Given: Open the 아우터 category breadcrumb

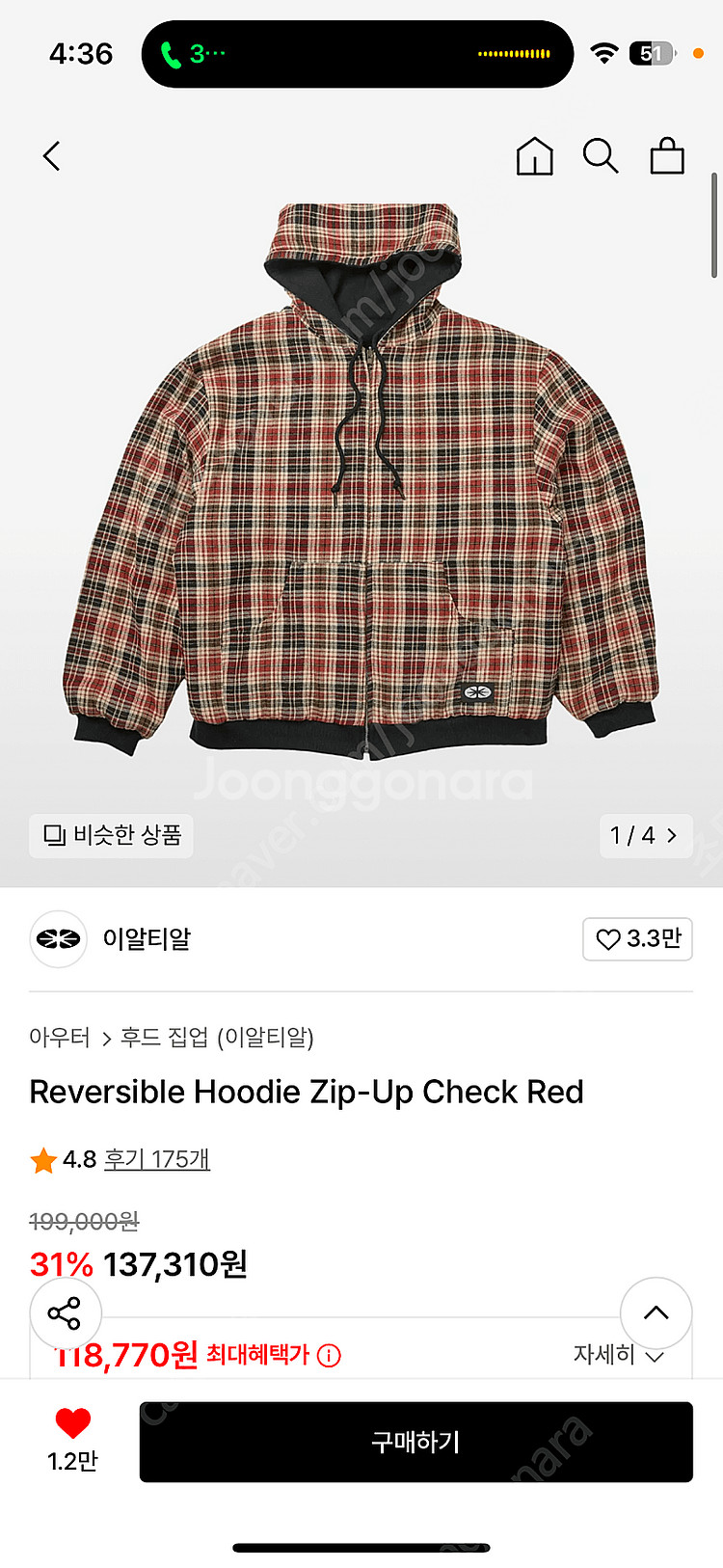Looking at the screenshot, I should 60,1038.
